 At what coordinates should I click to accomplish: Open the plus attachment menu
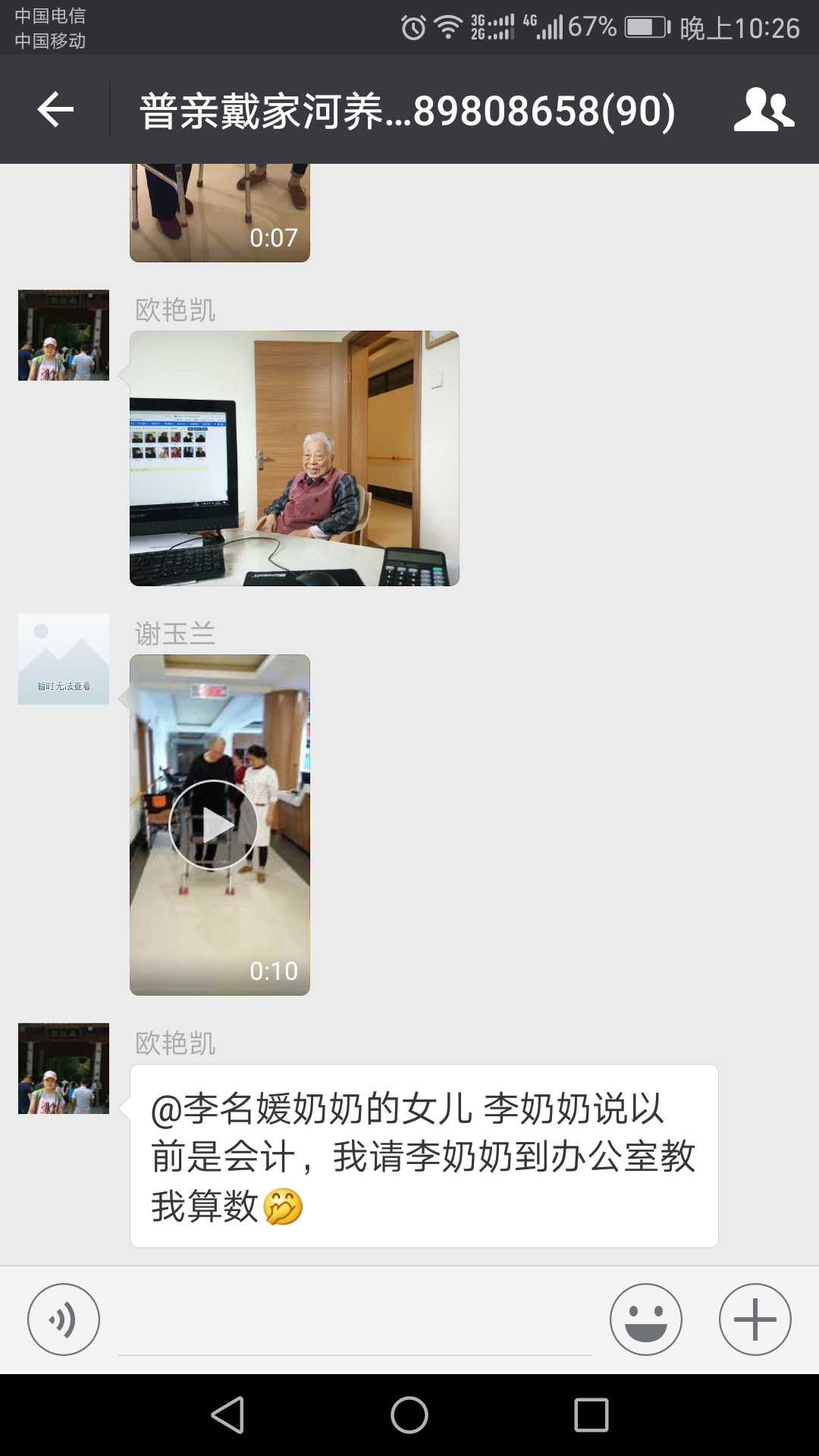click(755, 1319)
